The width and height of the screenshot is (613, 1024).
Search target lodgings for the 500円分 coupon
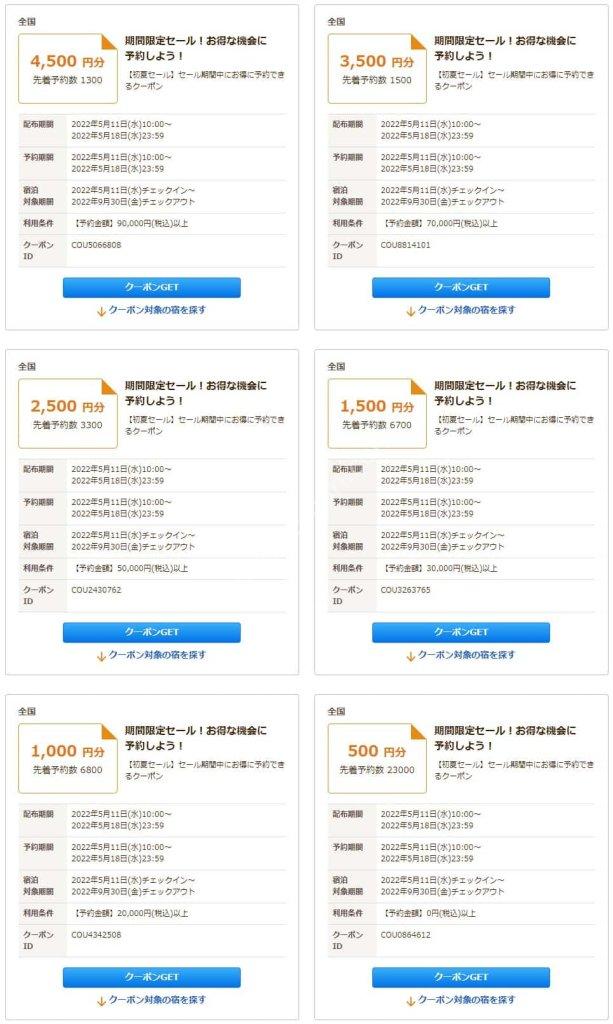click(x=461, y=1000)
